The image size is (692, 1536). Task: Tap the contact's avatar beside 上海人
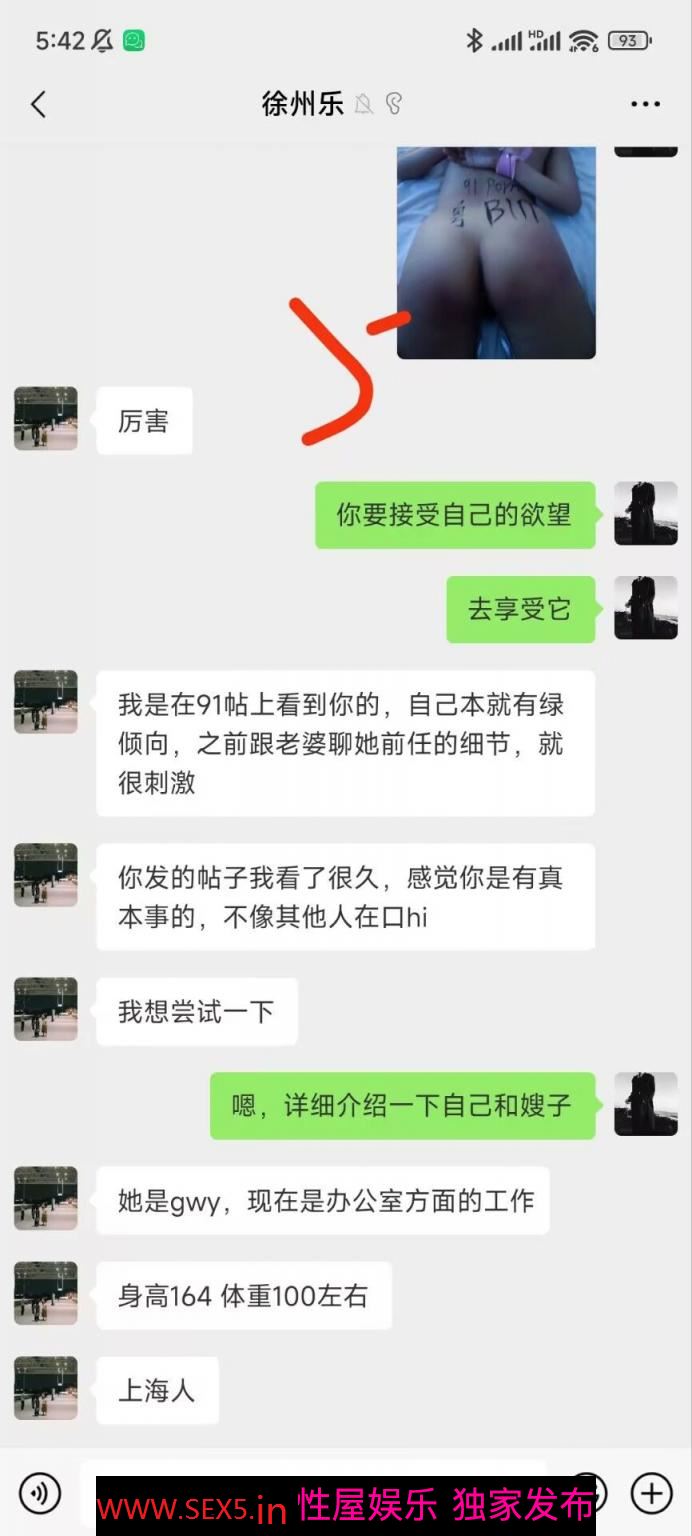point(46,1387)
